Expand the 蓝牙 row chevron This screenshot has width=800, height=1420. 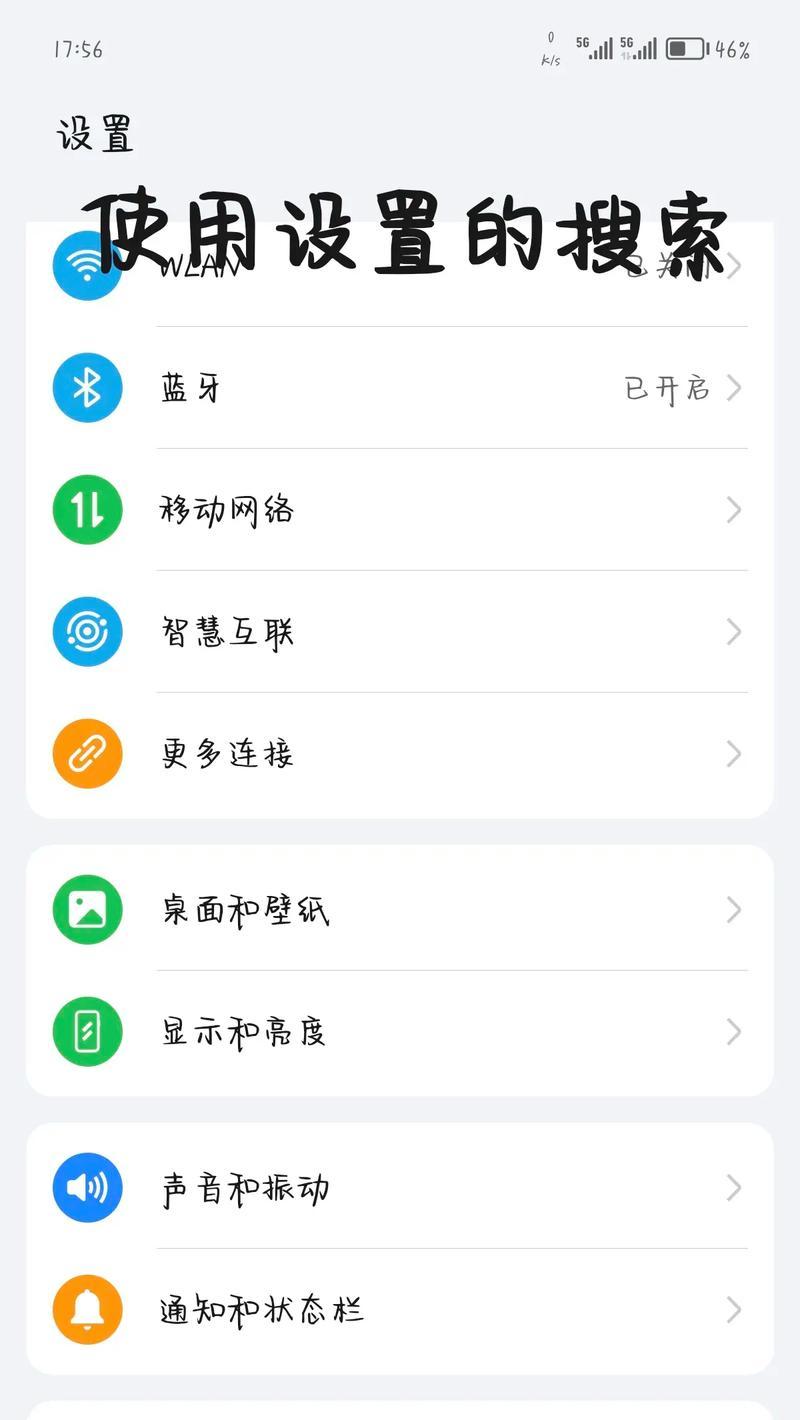coord(735,387)
